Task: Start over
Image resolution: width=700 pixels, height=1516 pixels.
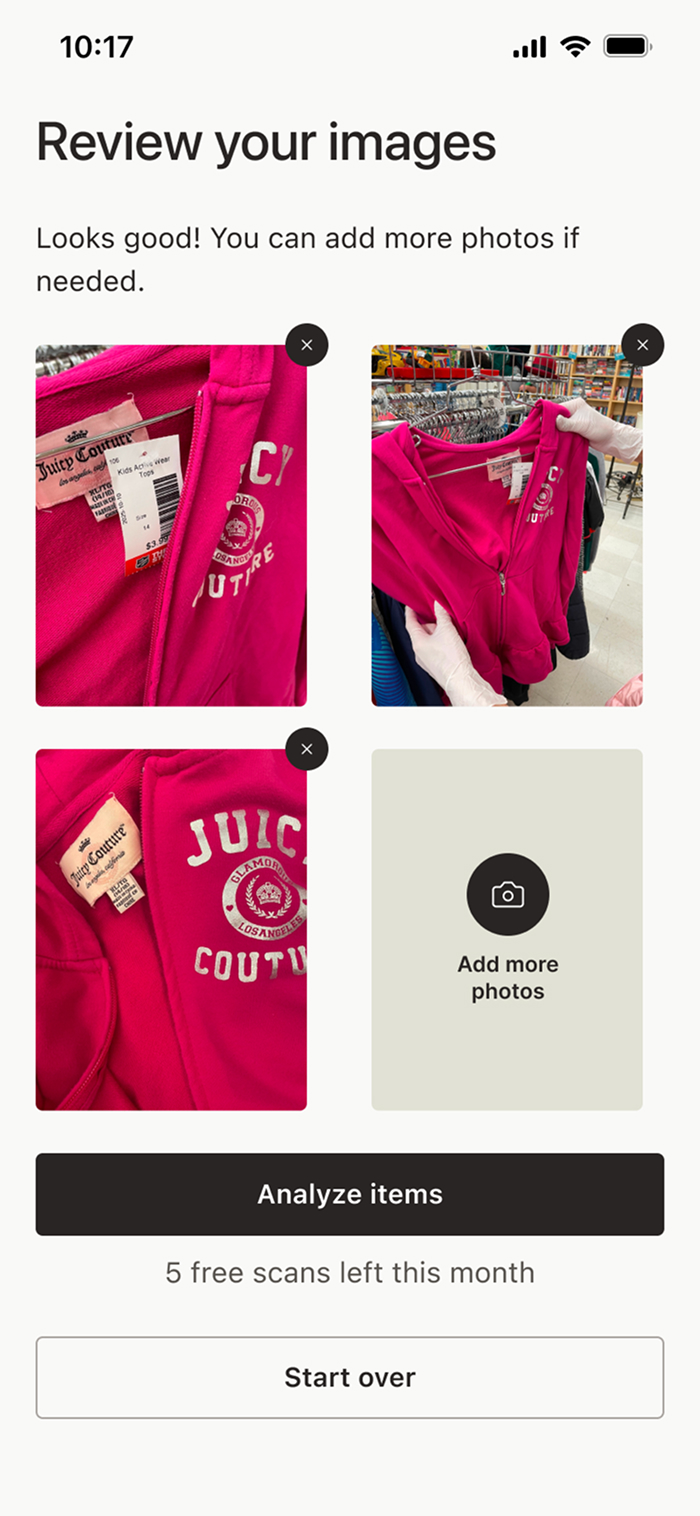Action: [350, 1377]
